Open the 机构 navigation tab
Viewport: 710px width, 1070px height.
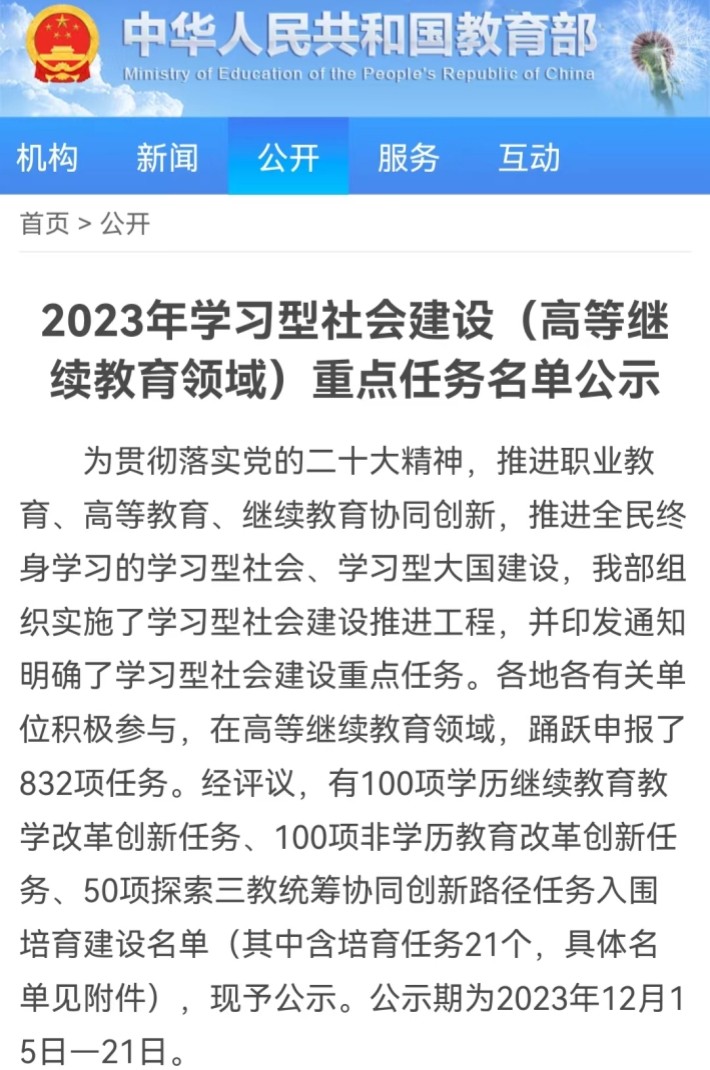coord(46,158)
